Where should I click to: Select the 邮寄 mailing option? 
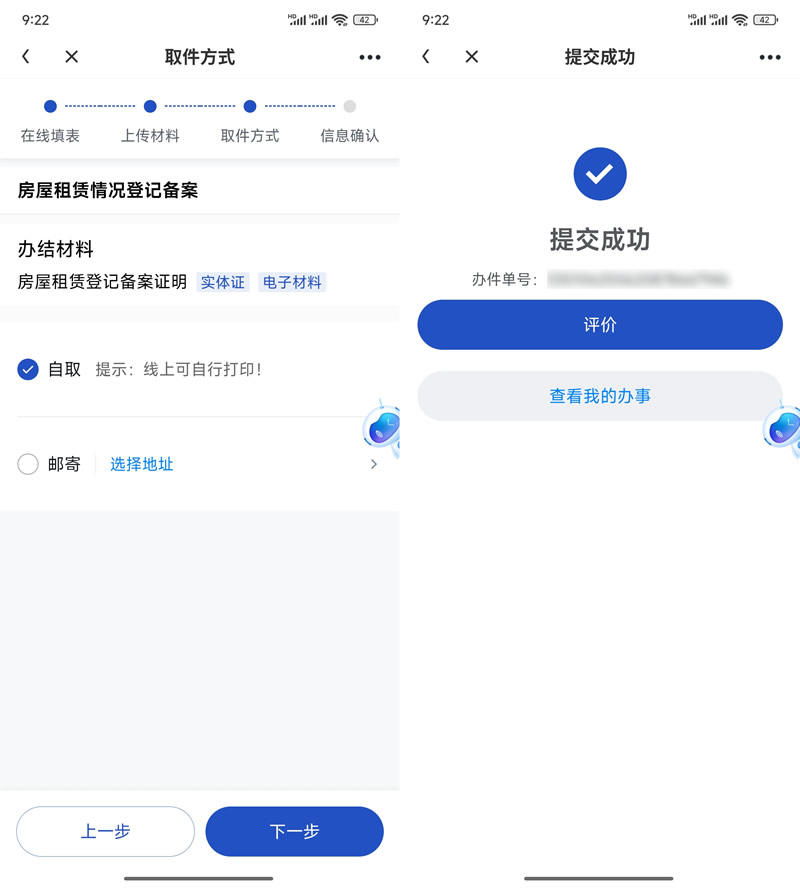28,464
